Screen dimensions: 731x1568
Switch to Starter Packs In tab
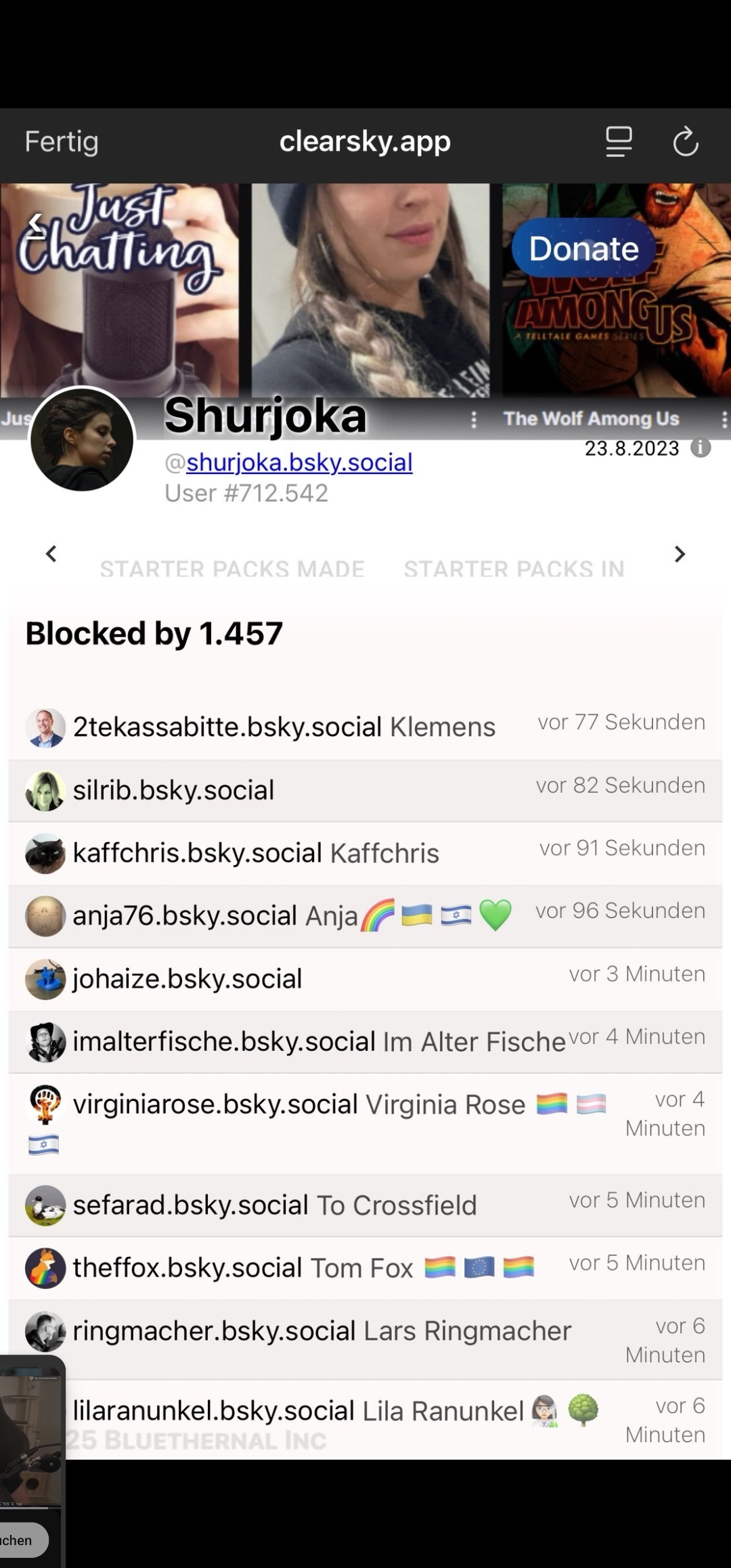514,569
